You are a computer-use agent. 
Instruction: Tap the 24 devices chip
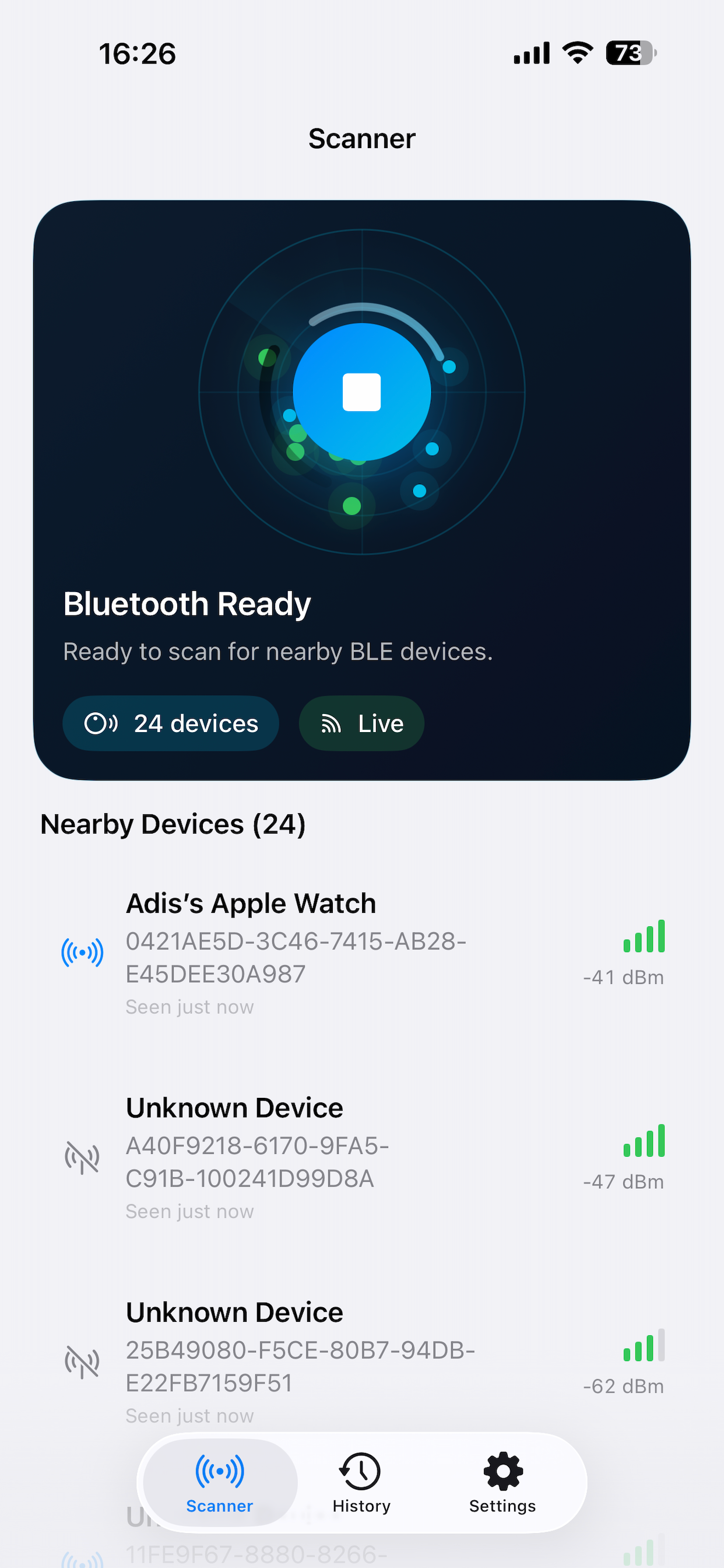pos(171,723)
